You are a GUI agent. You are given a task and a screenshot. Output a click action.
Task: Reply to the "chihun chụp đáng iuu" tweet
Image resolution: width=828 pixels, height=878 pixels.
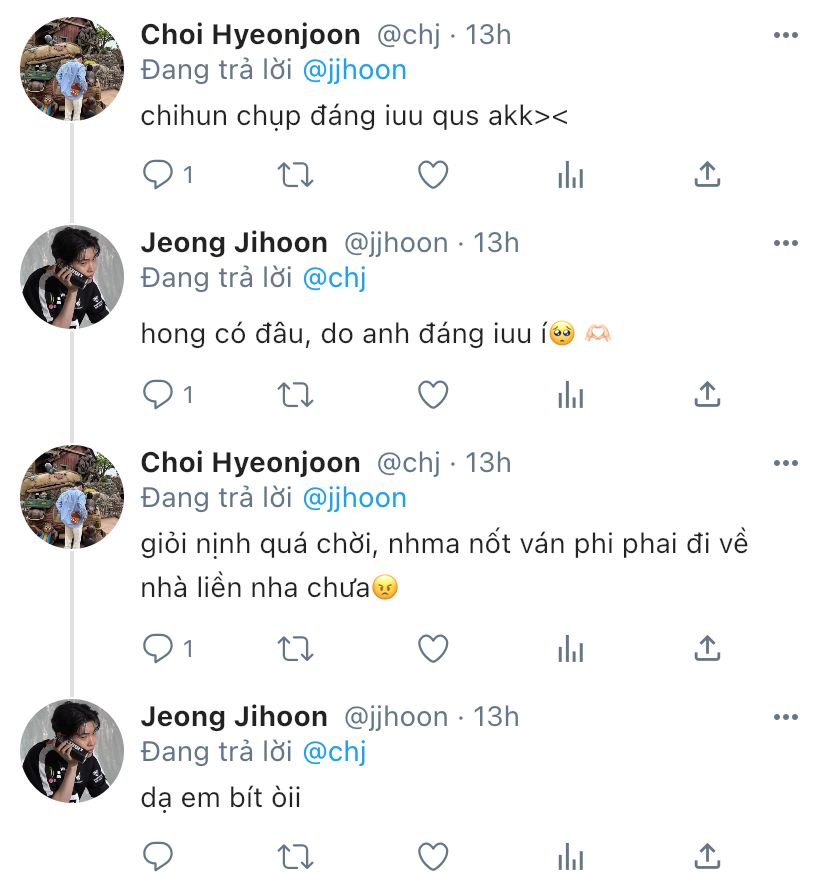point(158,176)
